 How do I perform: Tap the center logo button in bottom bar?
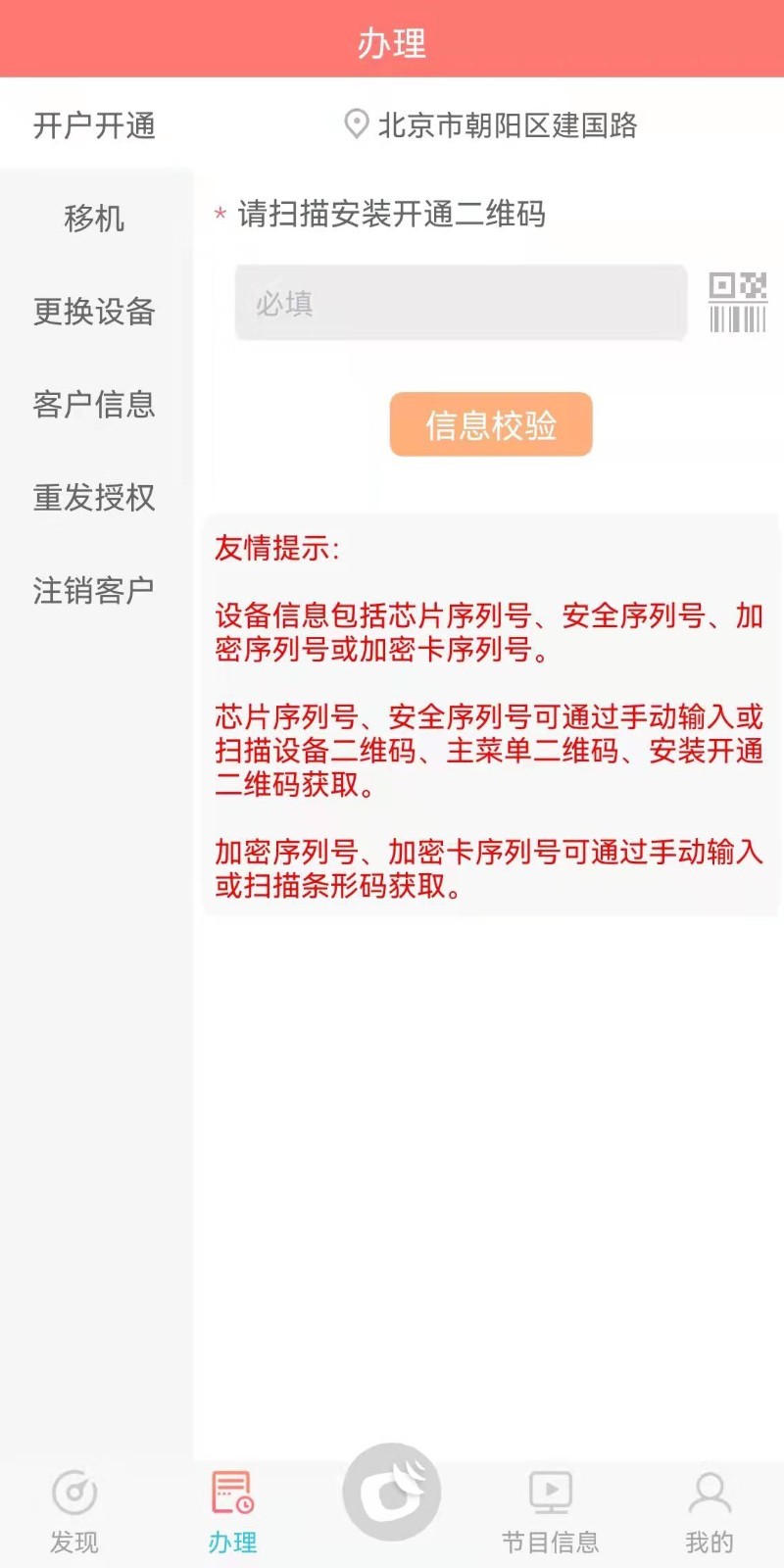coord(392,1493)
